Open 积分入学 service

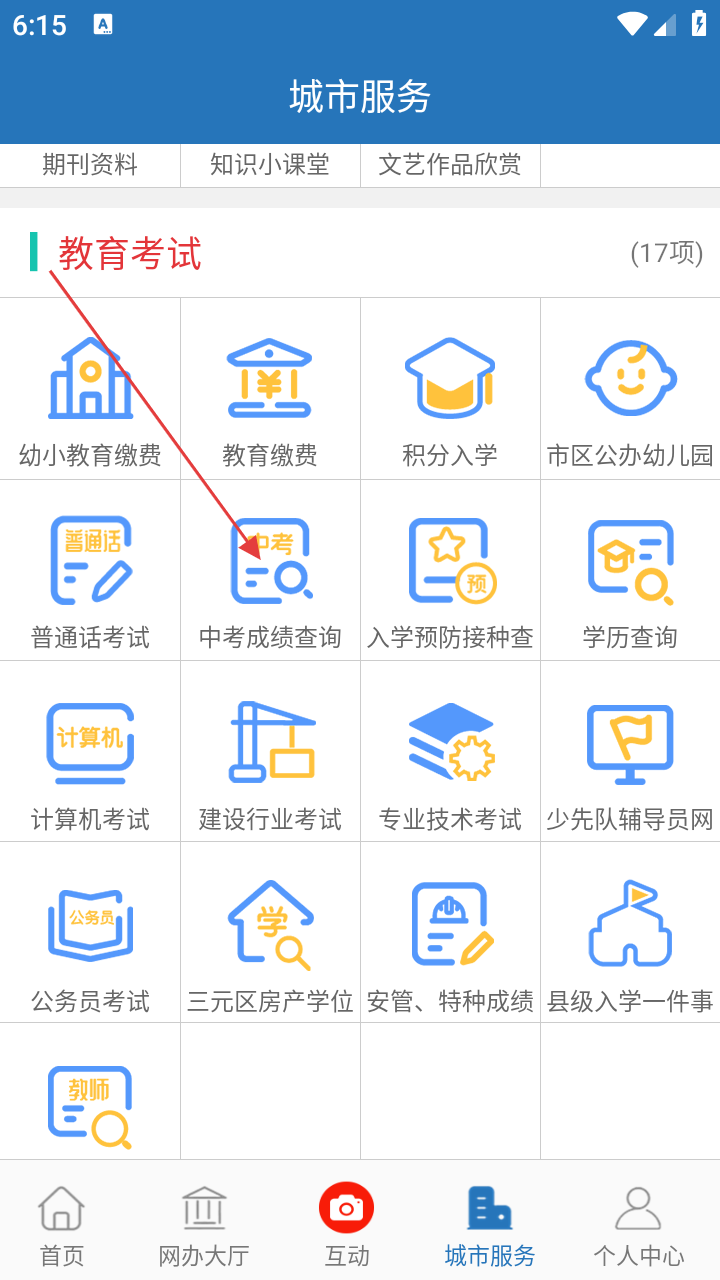(450, 389)
